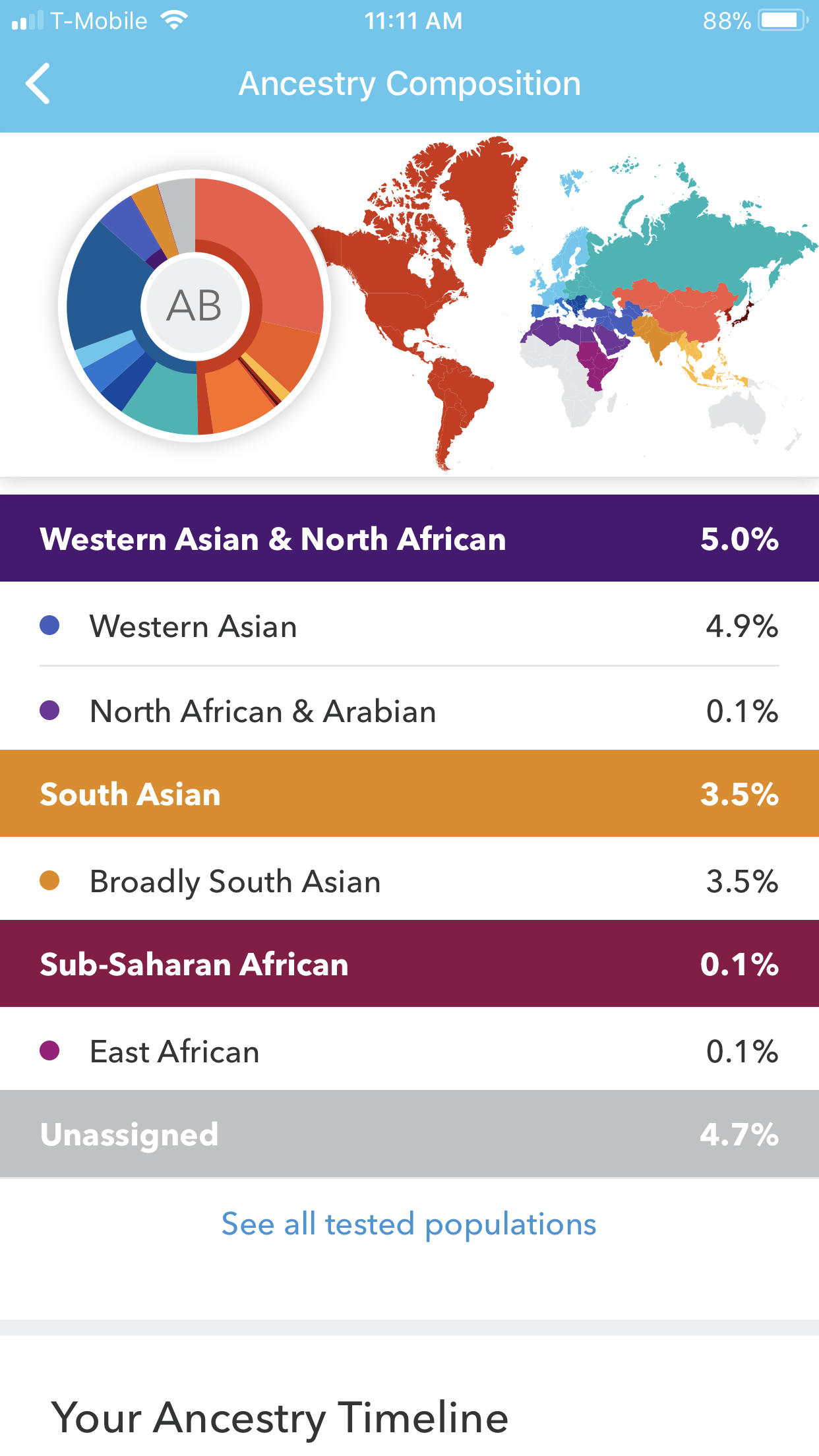Tap the South Asian category header
The image size is (819, 1456).
[x=409, y=793]
